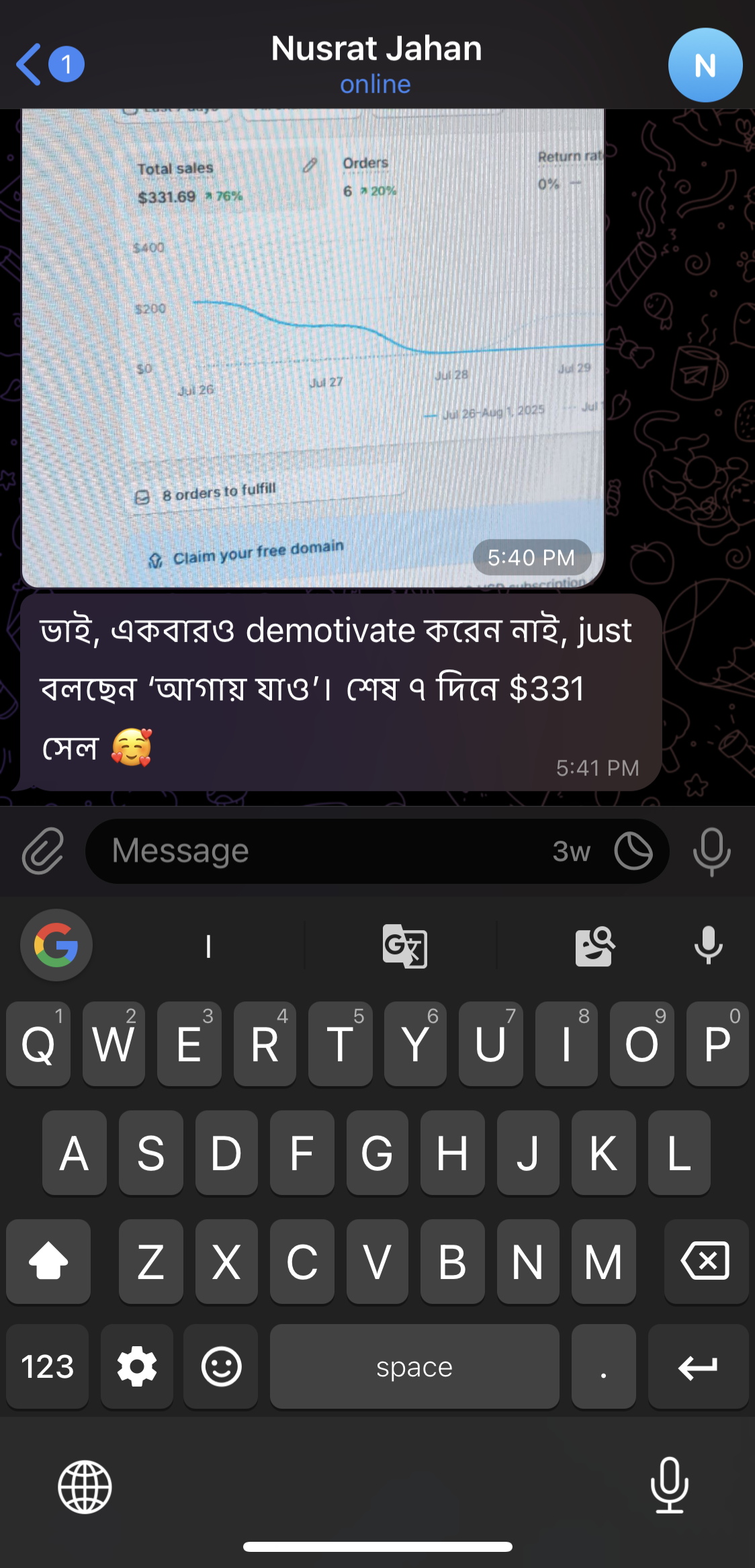Open keyboard settings gear
755x1568 pixels.
coord(137,1366)
